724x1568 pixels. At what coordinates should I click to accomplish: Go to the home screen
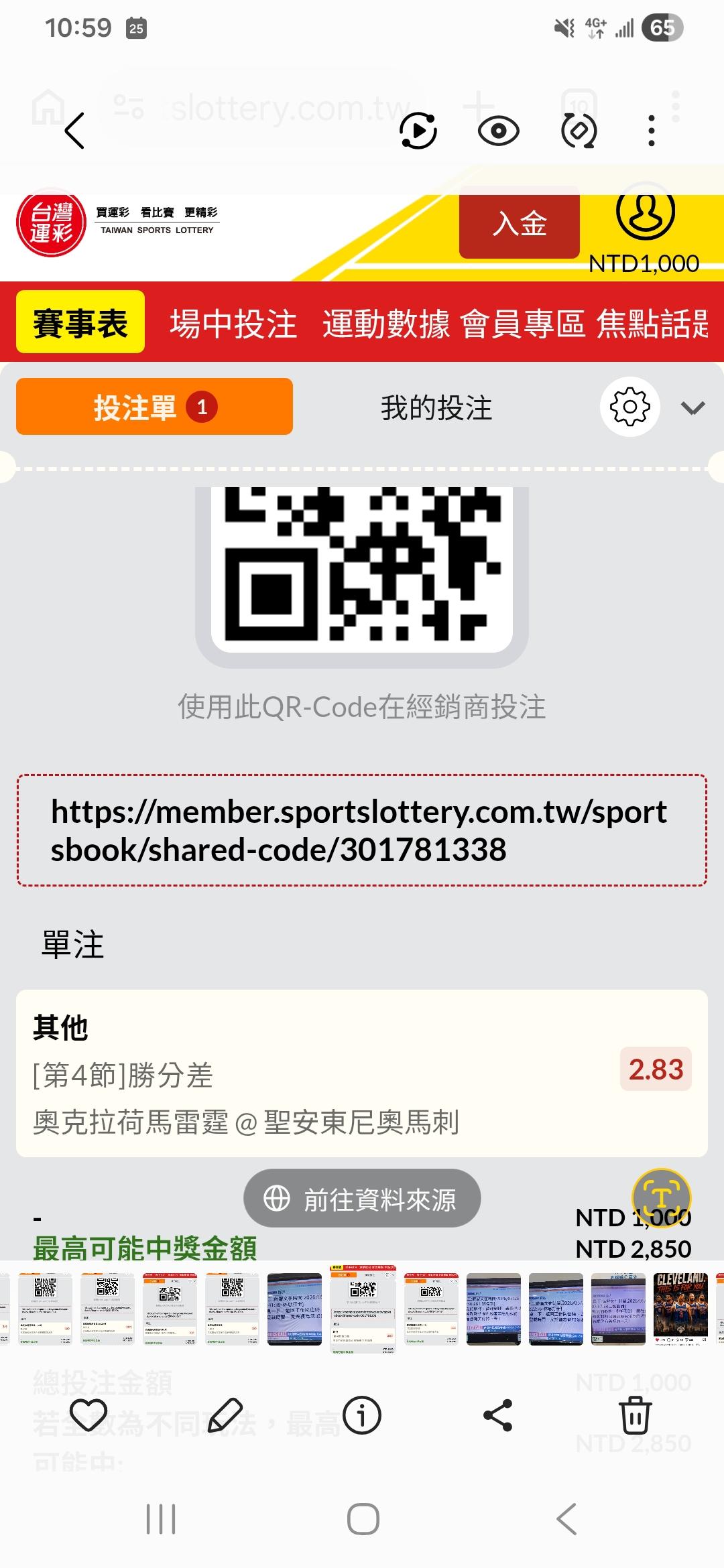pos(363,1519)
